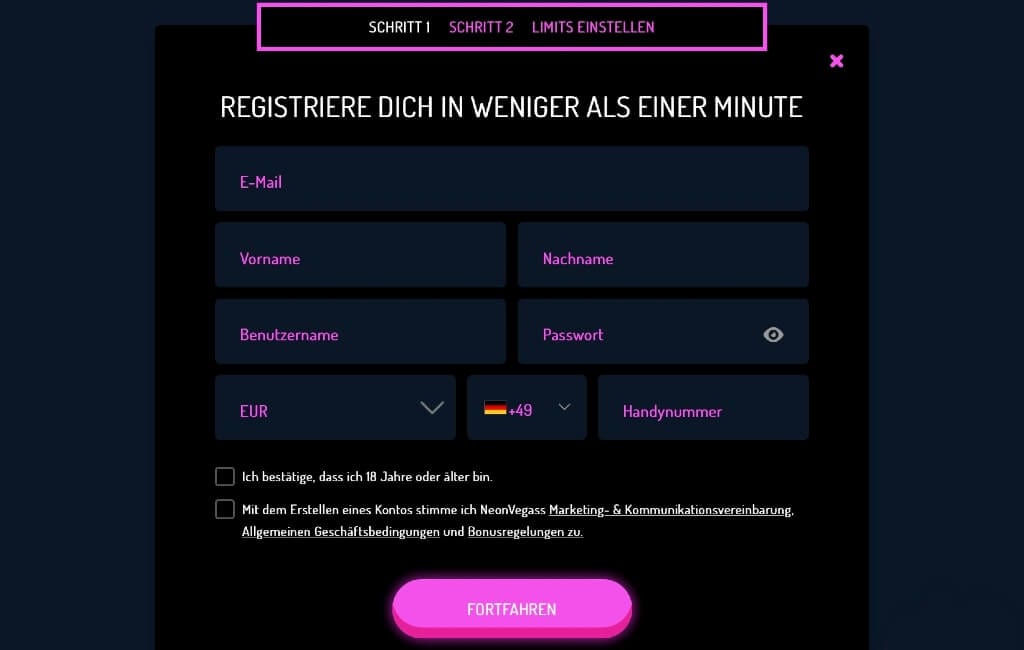The width and height of the screenshot is (1024, 650).
Task: Confirm you are 18 or older
Action: click(225, 476)
